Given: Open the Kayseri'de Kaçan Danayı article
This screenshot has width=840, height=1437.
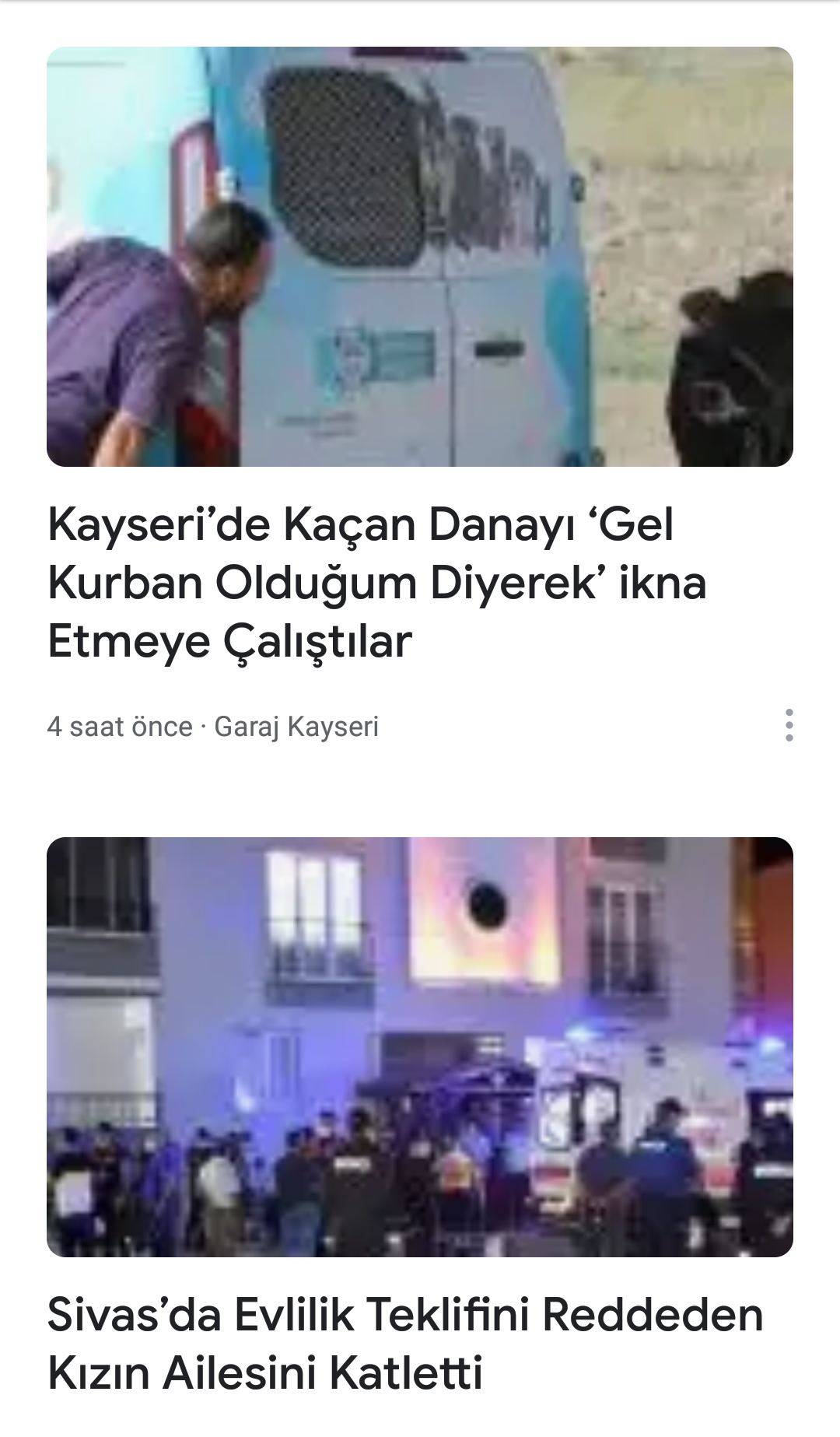Looking at the screenshot, I should click(x=377, y=583).
